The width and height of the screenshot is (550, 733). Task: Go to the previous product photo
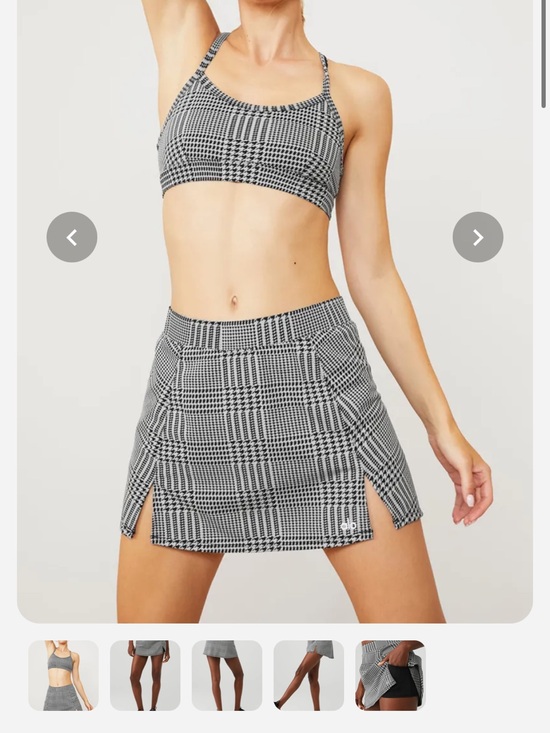pyautogui.click(x=72, y=237)
